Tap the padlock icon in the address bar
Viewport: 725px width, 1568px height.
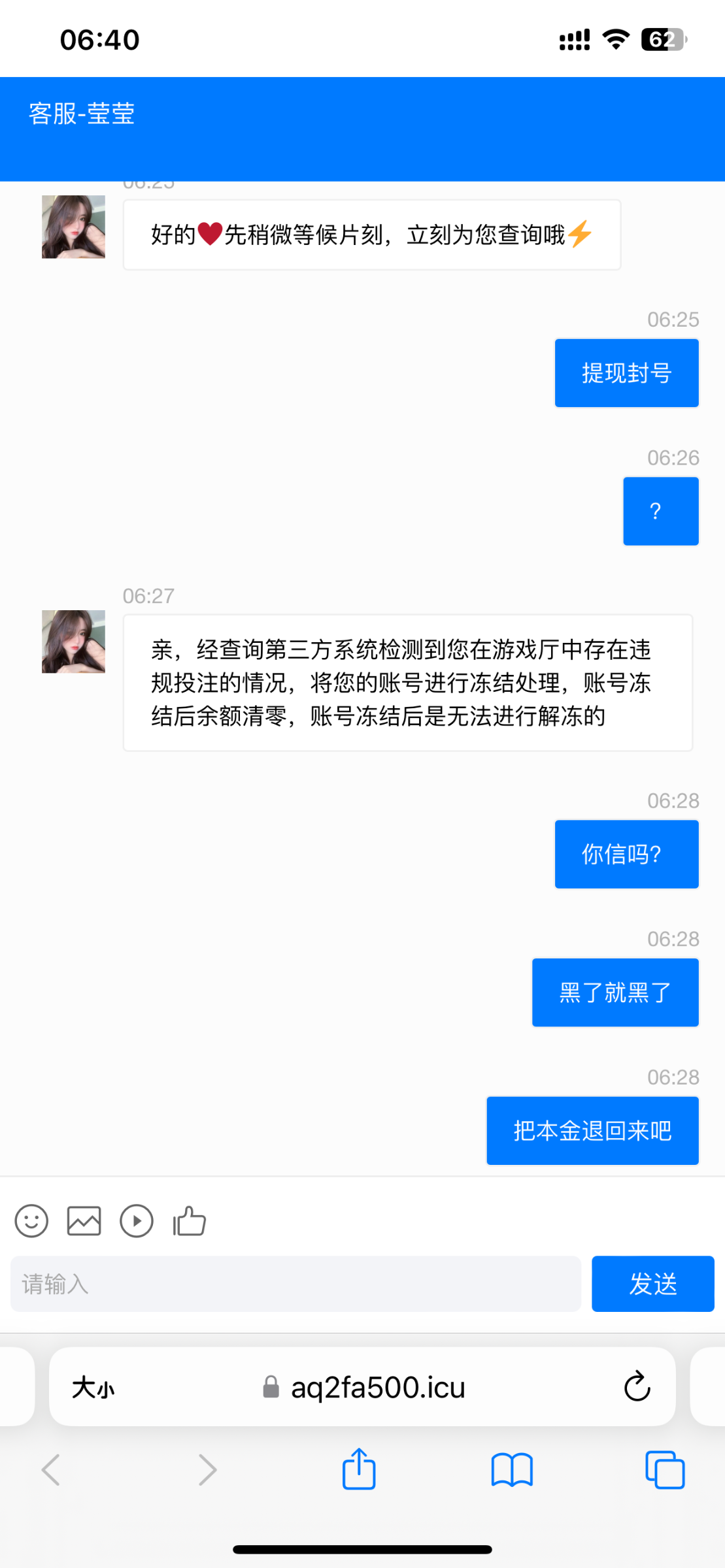tap(271, 1387)
